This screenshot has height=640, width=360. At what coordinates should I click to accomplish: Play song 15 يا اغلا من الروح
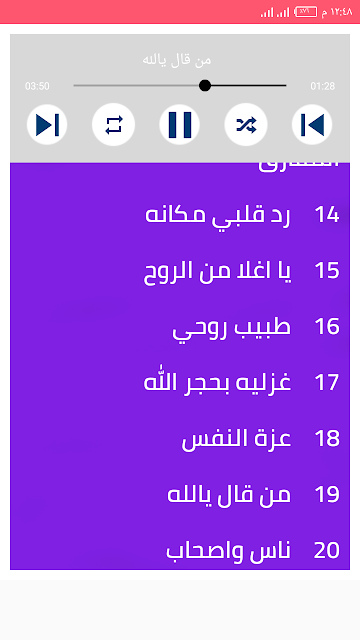point(180,271)
